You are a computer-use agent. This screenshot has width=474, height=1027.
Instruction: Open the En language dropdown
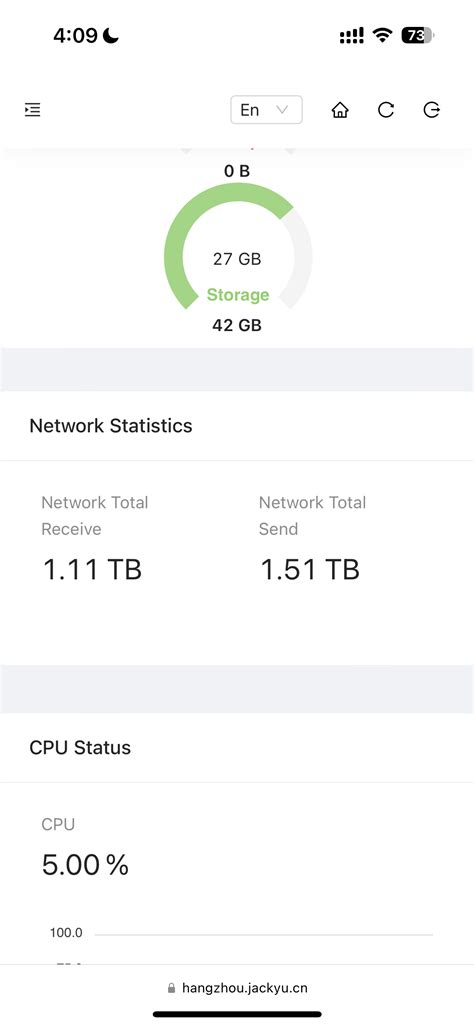tap(266, 110)
